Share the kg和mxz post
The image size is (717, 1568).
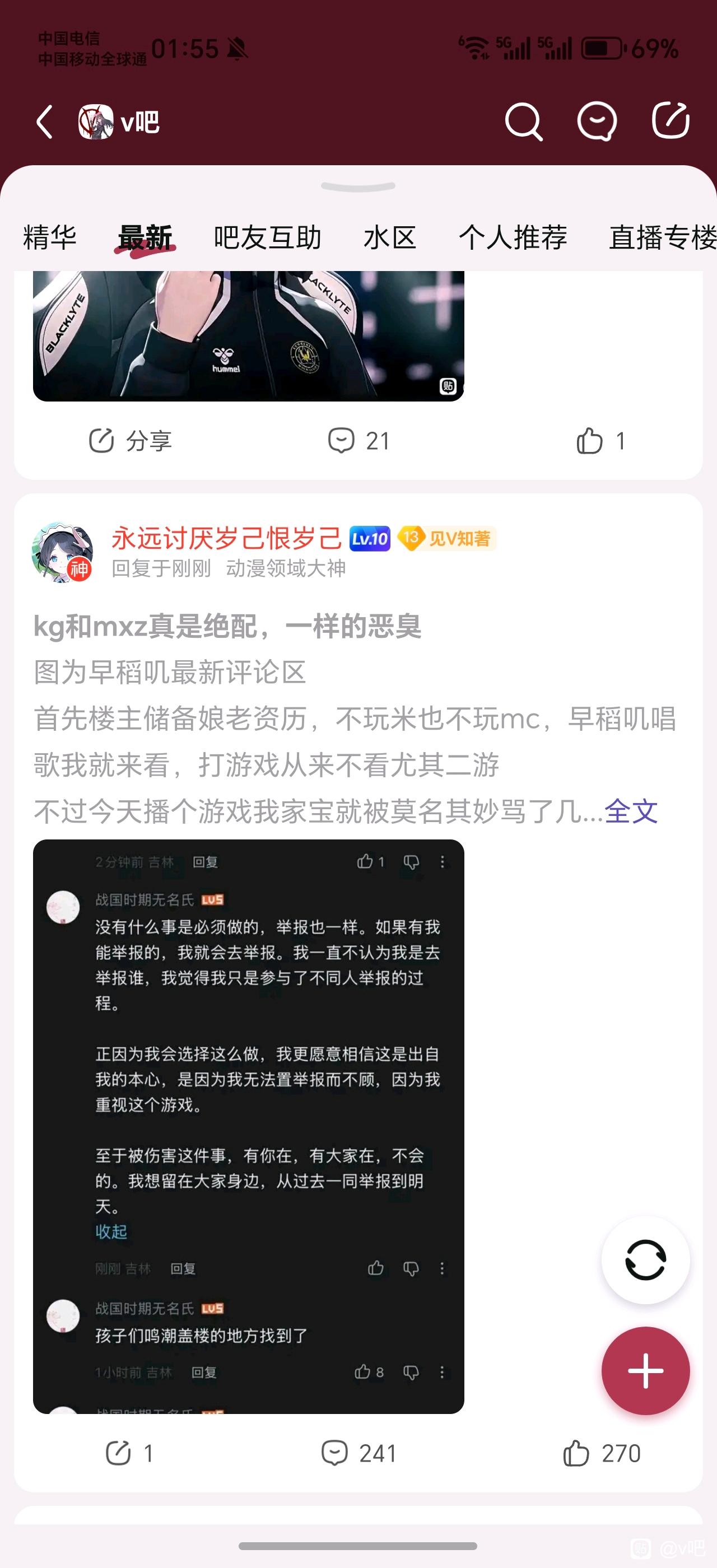pos(129,1454)
